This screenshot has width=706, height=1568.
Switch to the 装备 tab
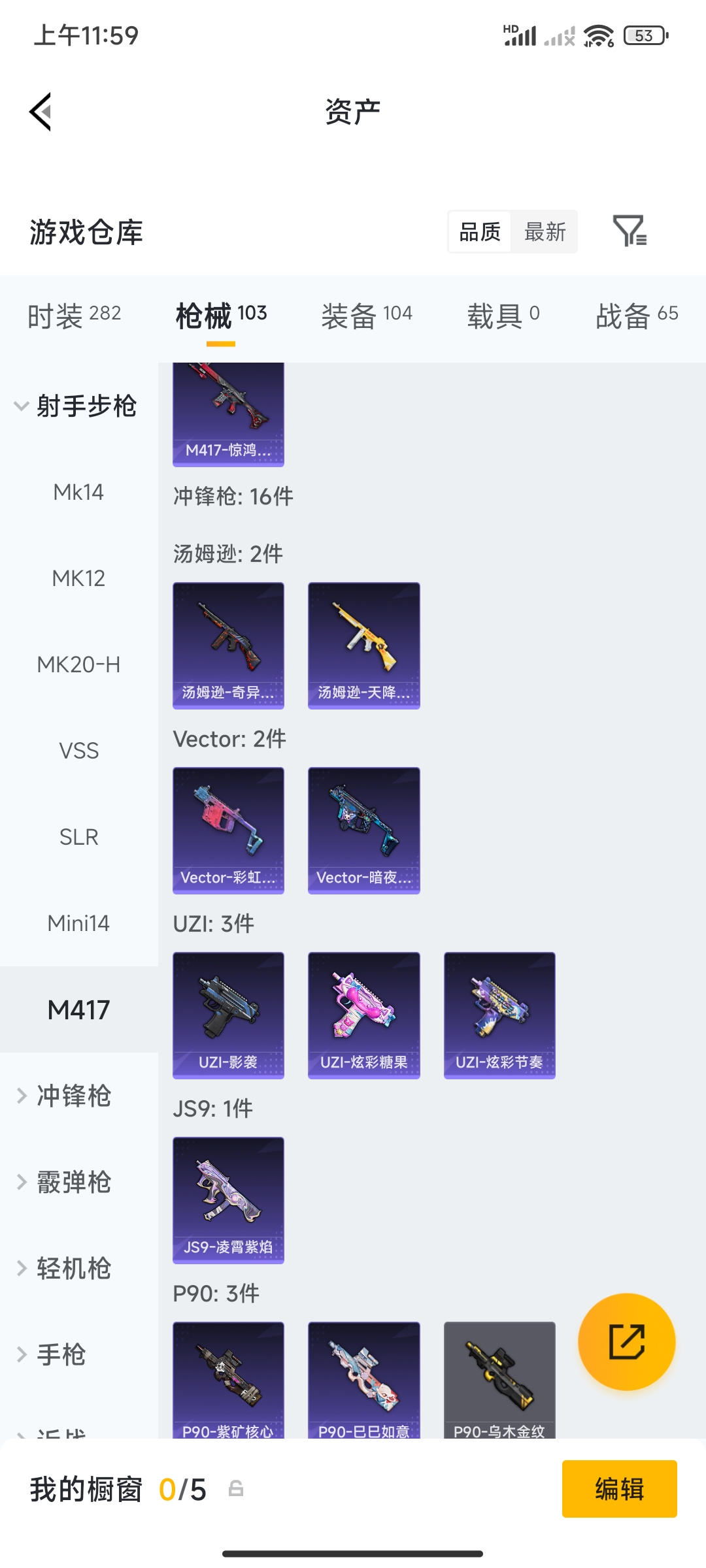click(366, 316)
